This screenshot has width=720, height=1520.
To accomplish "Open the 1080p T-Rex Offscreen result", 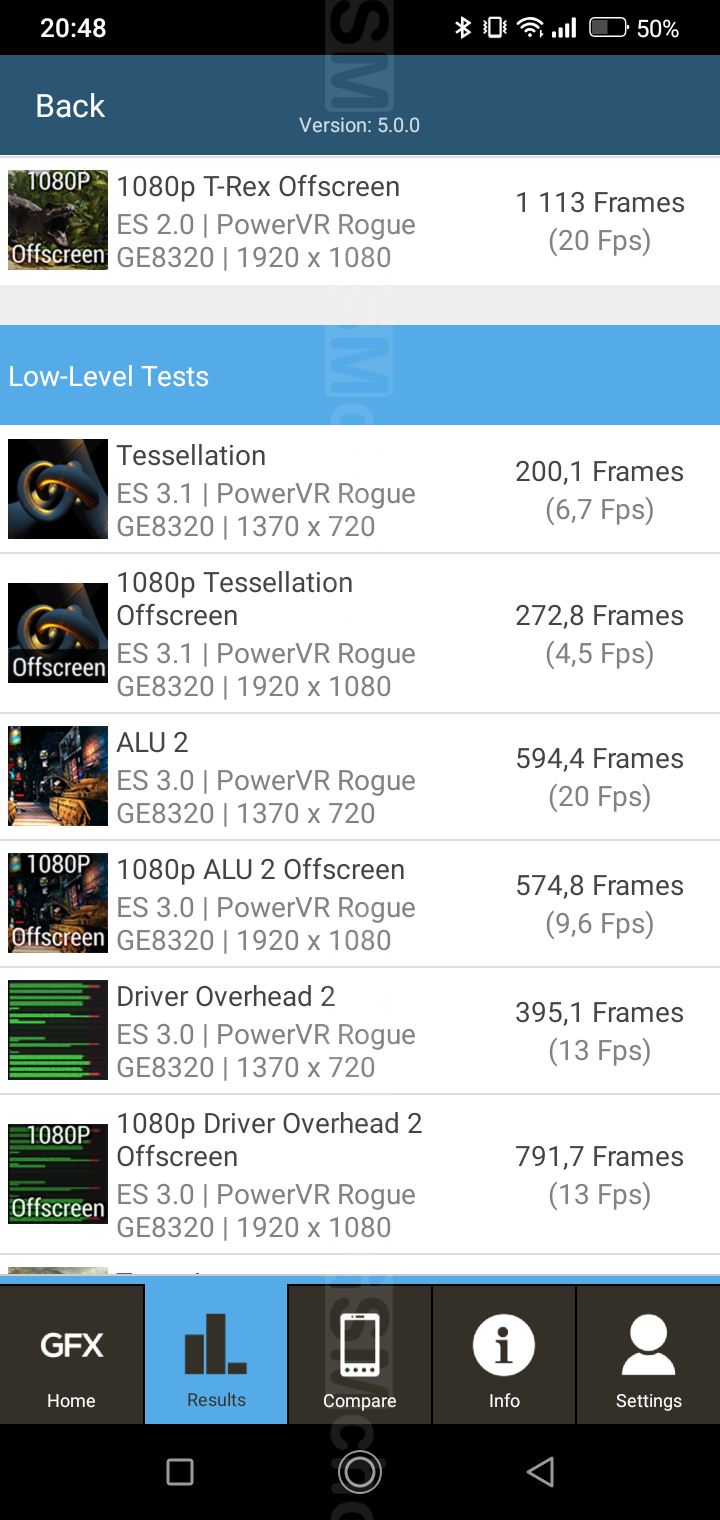I will coord(360,221).
